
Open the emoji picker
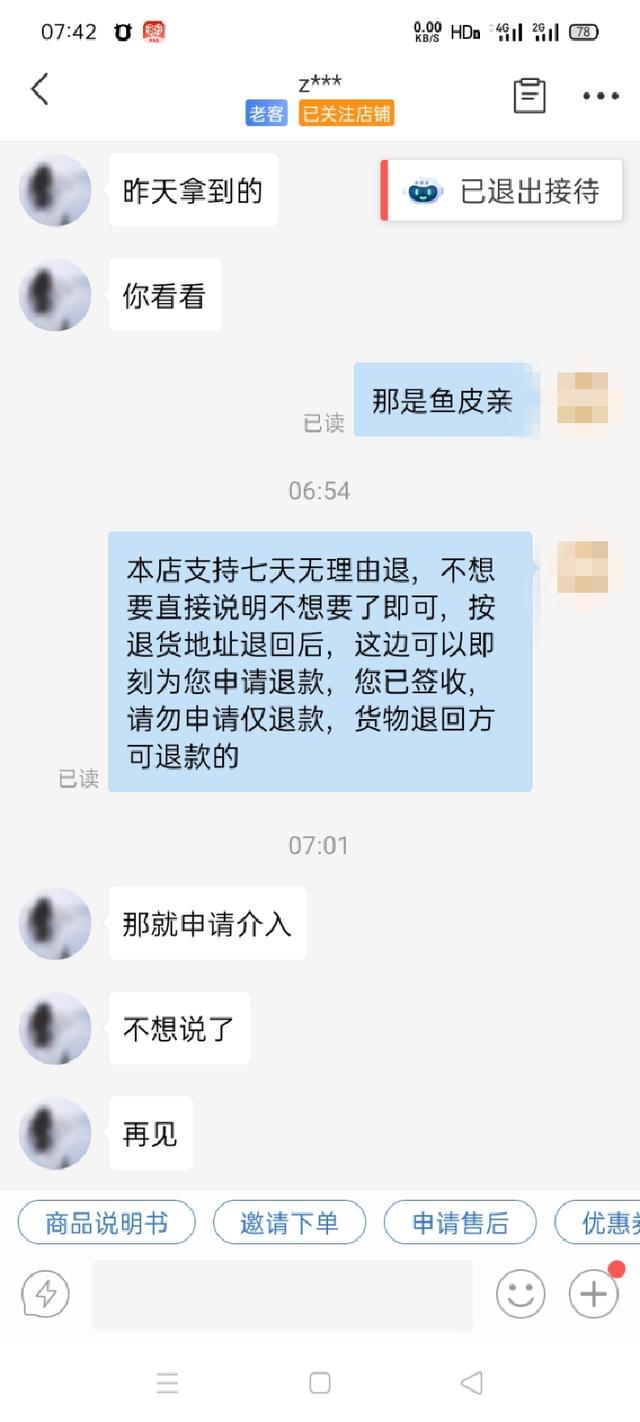520,1295
